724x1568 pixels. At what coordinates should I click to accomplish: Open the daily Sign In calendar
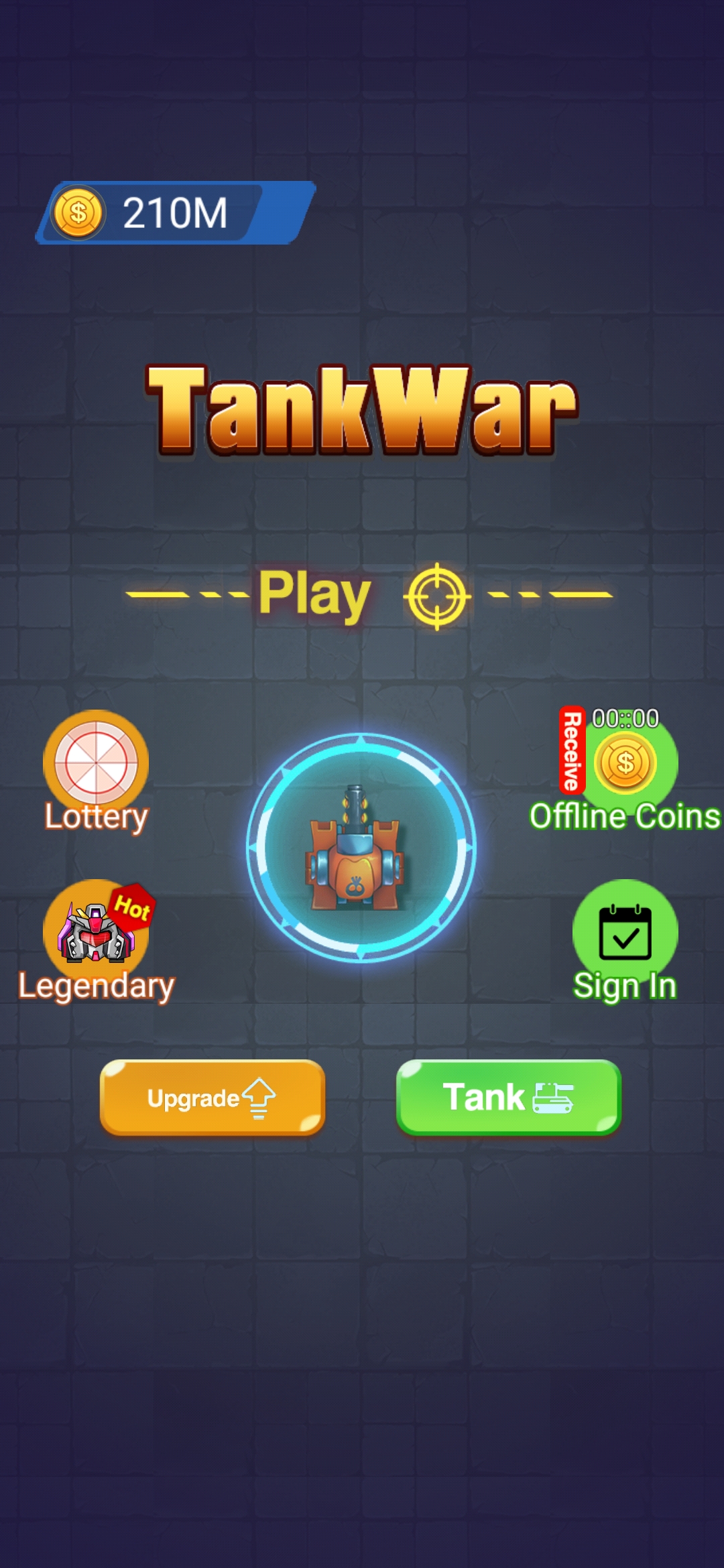pos(625,933)
